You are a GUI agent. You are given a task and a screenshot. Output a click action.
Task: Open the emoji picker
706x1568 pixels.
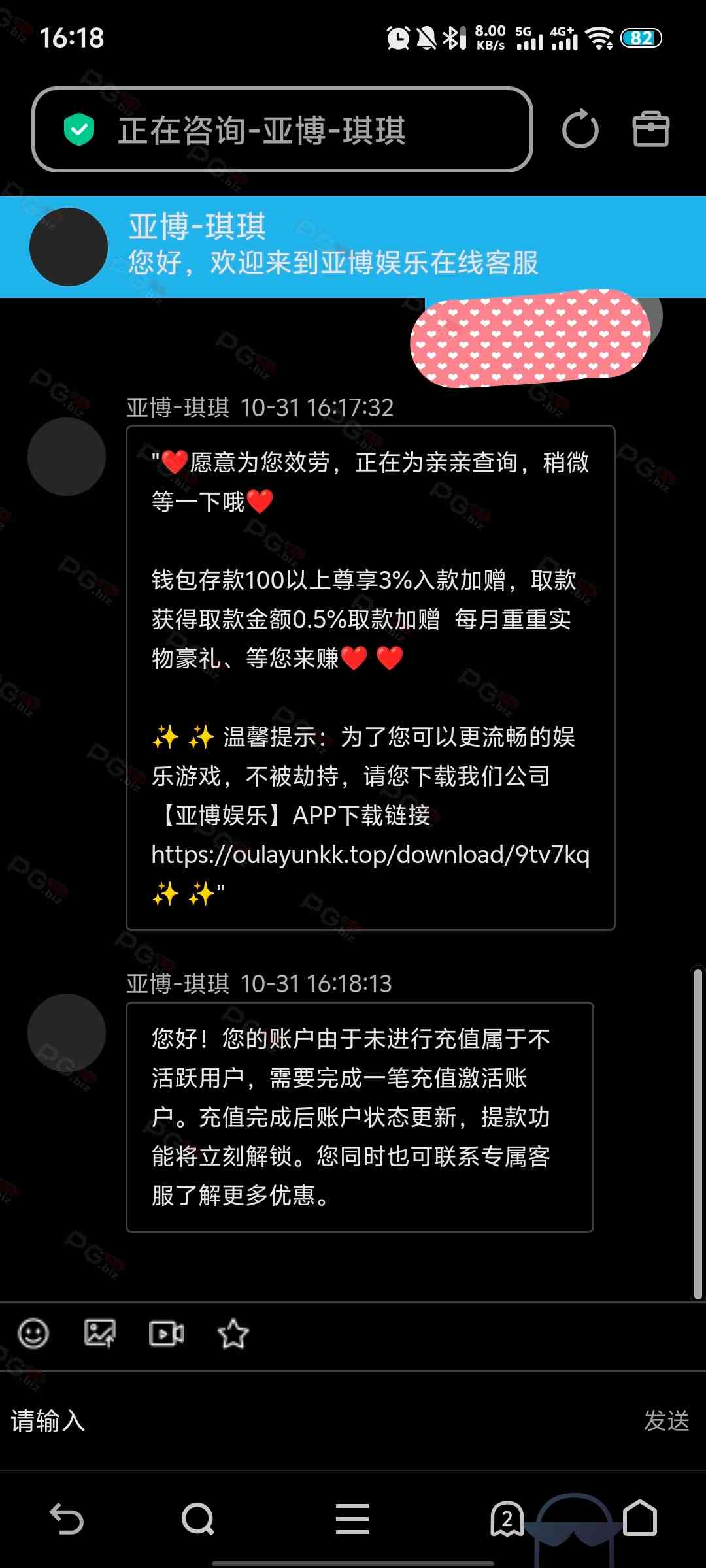click(33, 1333)
